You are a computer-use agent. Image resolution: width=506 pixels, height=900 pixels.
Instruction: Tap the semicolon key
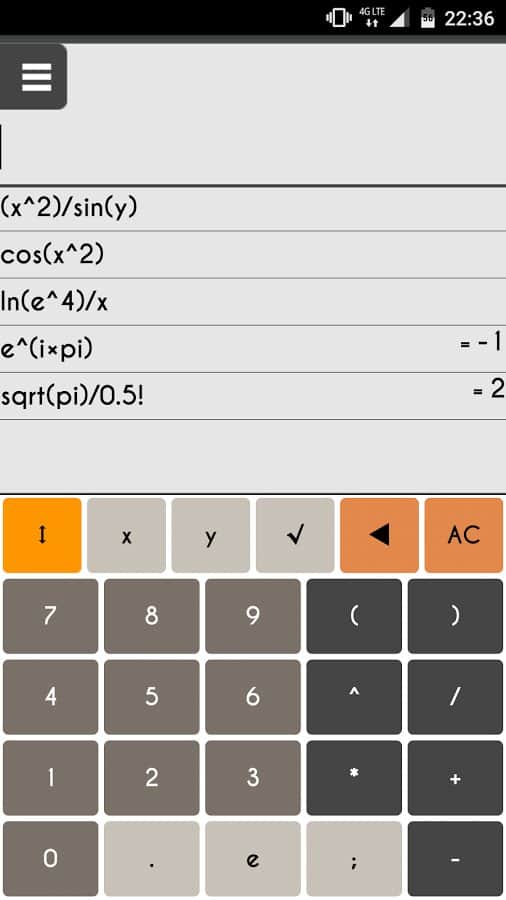[x=354, y=859]
